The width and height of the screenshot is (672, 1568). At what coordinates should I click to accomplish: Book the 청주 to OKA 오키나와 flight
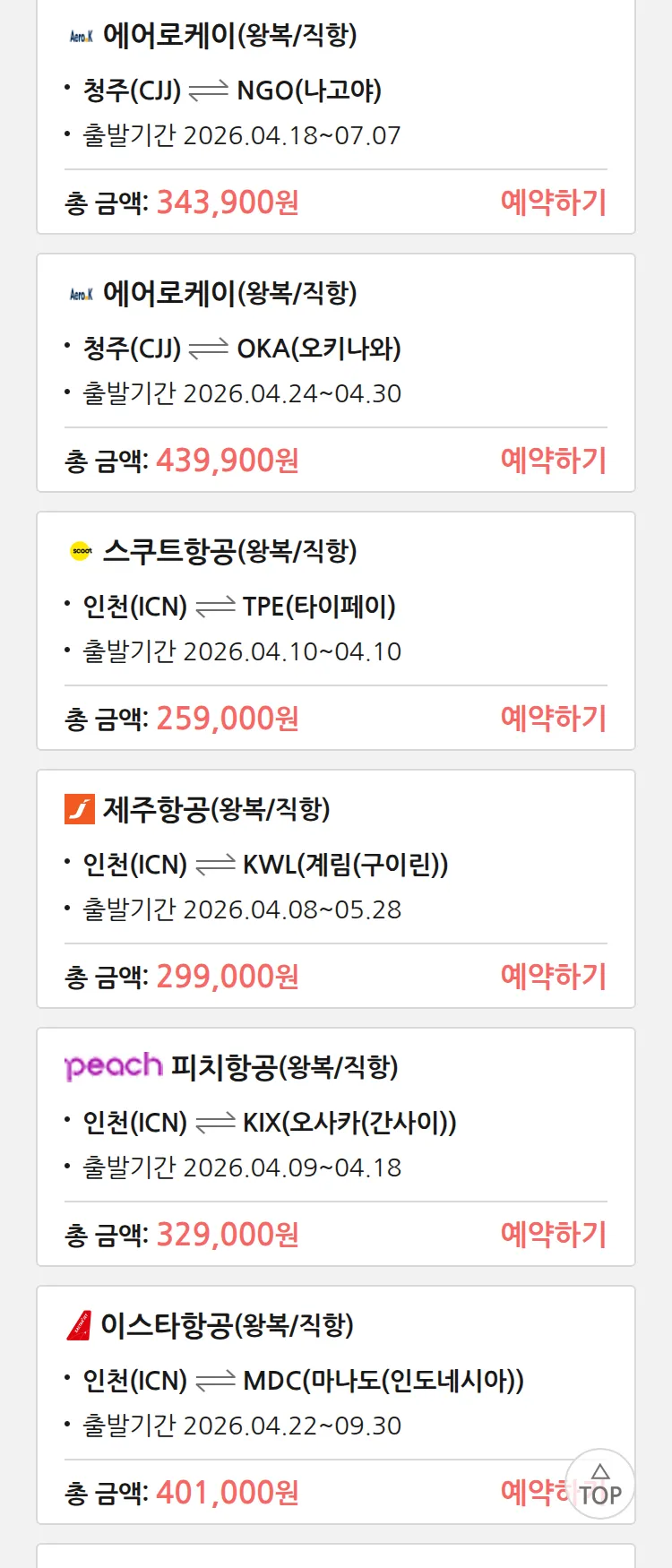(x=553, y=461)
